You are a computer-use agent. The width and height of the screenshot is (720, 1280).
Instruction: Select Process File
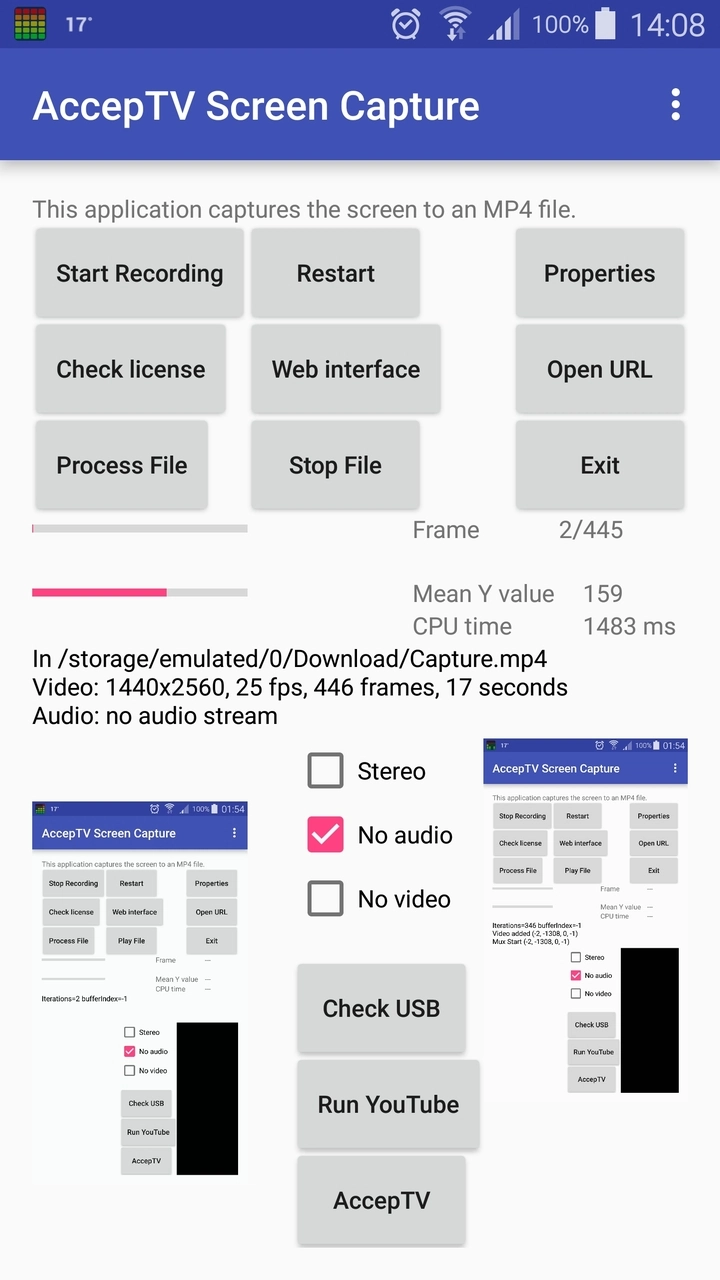tap(121, 465)
